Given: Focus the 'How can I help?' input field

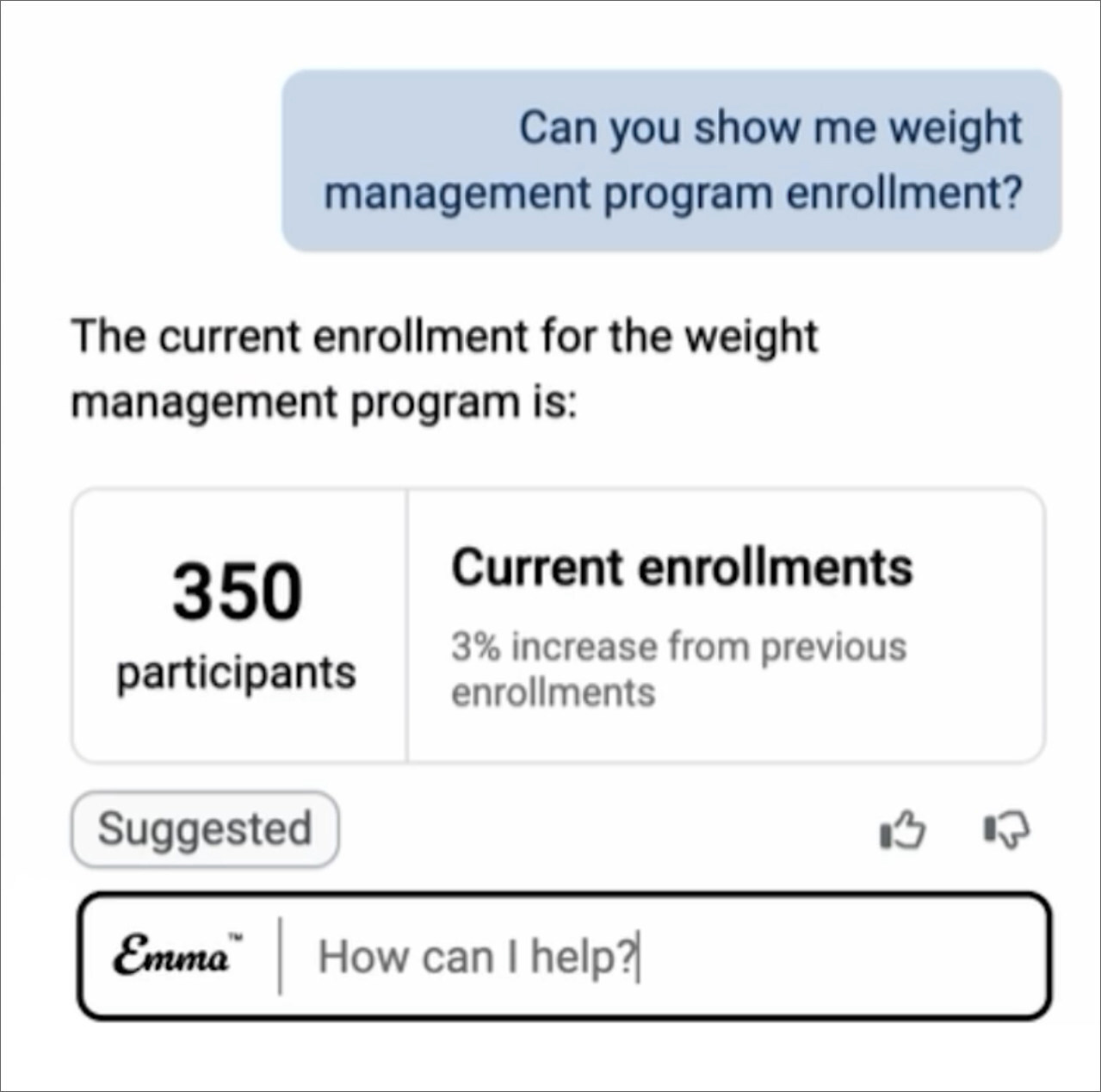Looking at the screenshot, I should (x=663, y=956).
